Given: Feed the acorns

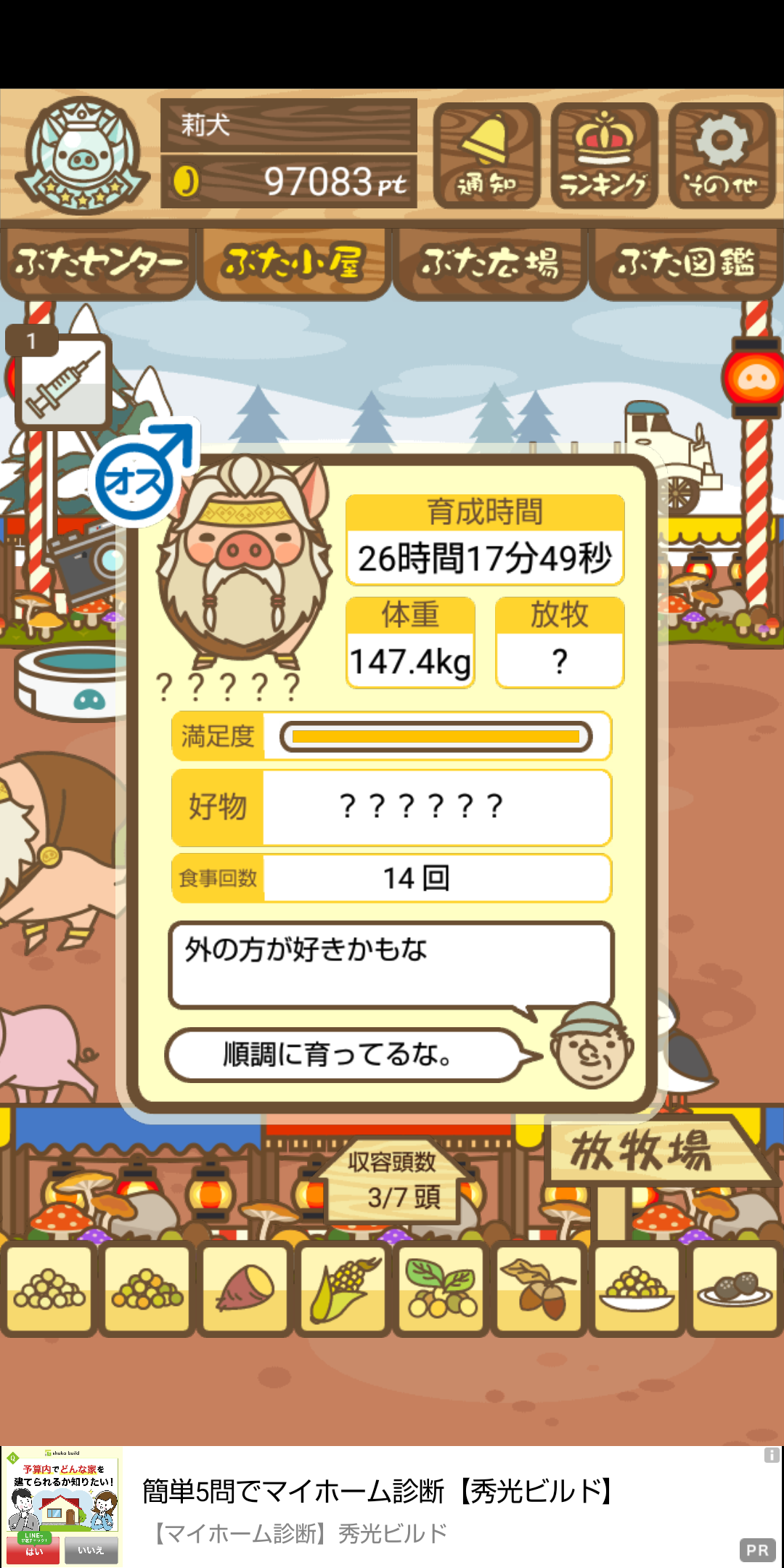Looking at the screenshot, I should pos(539,1291).
